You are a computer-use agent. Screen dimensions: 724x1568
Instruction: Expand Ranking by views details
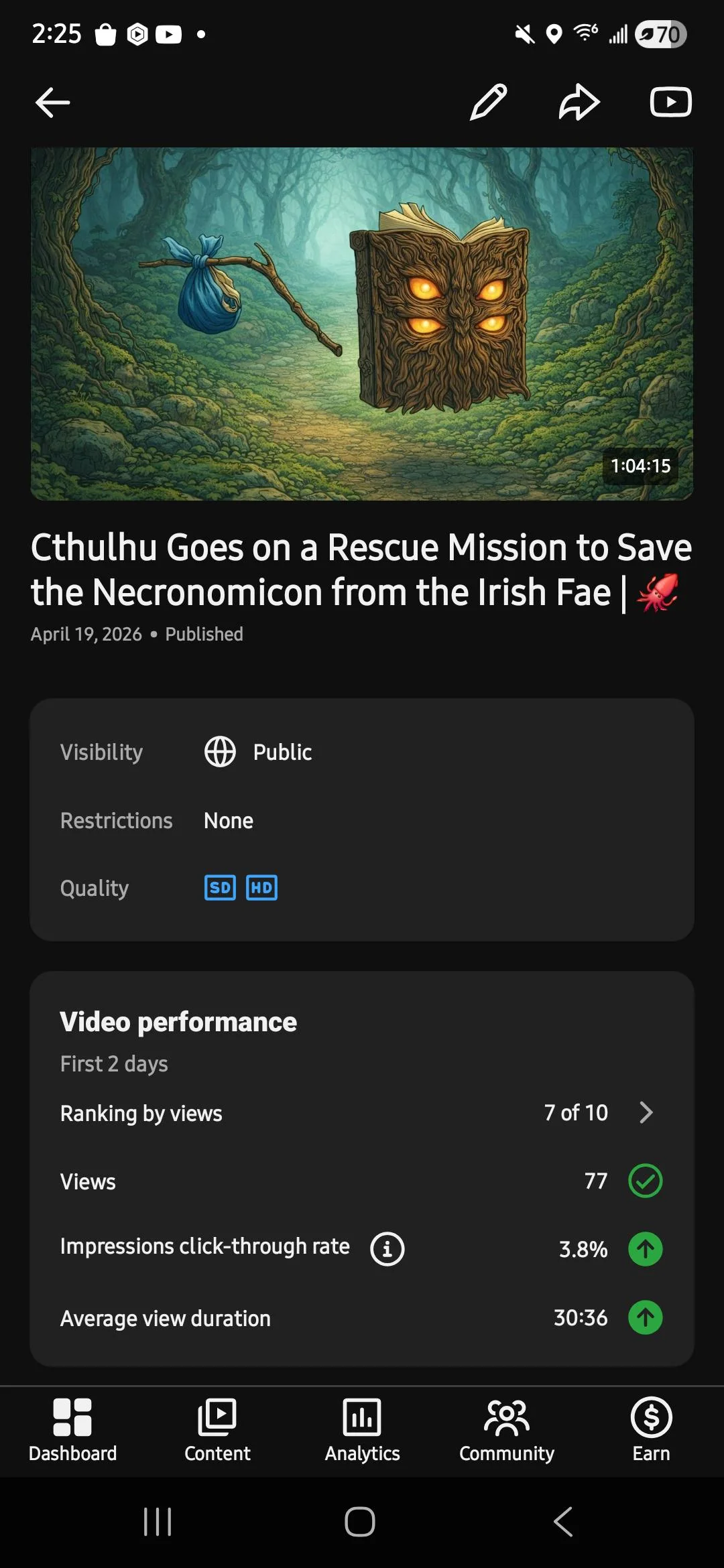(646, 1113)
